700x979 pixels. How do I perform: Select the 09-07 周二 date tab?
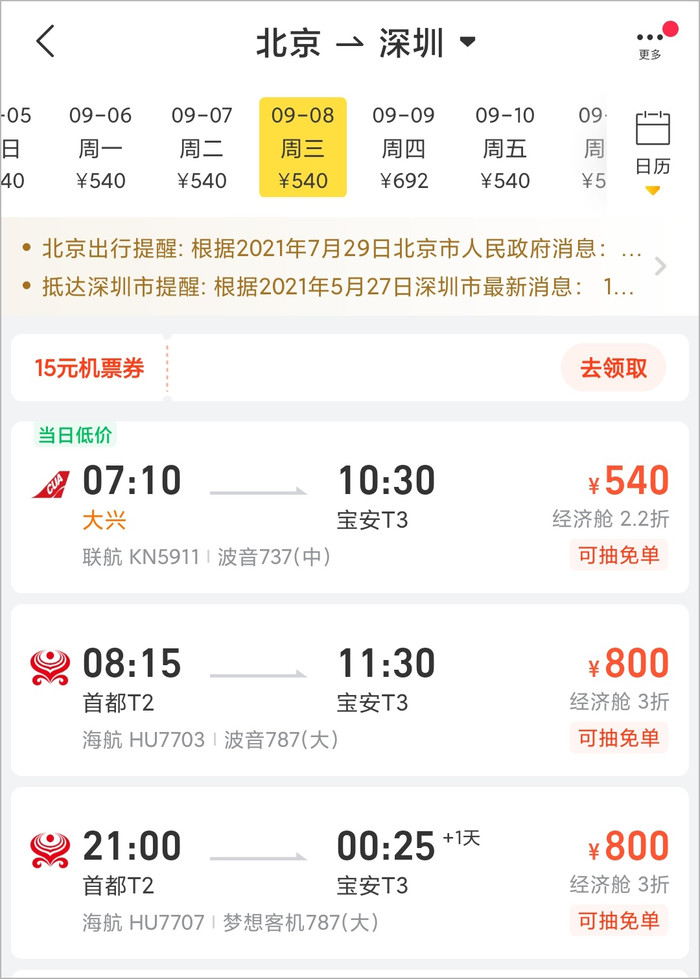(x=202, y=148)
